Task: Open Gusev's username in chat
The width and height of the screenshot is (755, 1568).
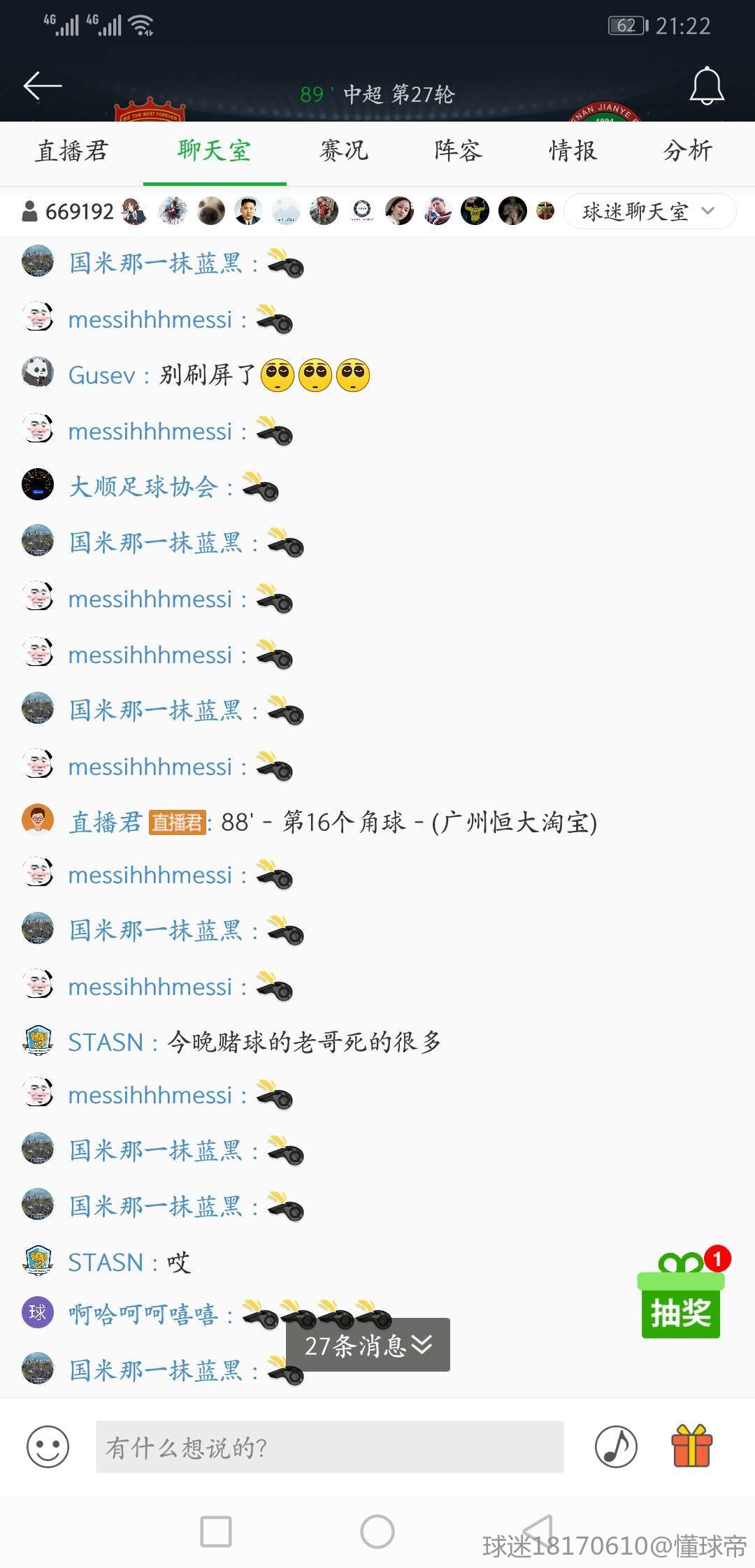Action: pyautogui.click(x=101, y=376)
